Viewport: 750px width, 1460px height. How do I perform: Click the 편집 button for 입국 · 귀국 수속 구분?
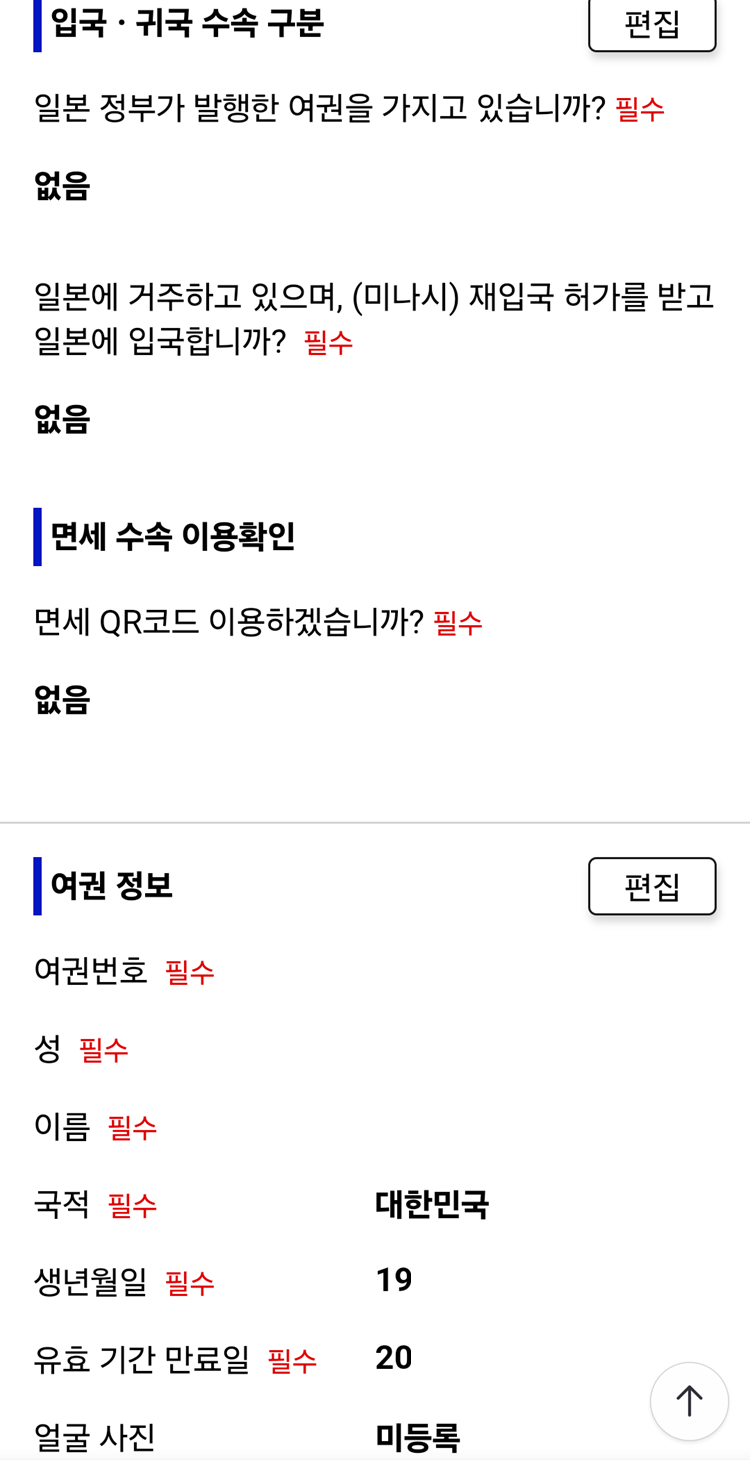[652, 23]
